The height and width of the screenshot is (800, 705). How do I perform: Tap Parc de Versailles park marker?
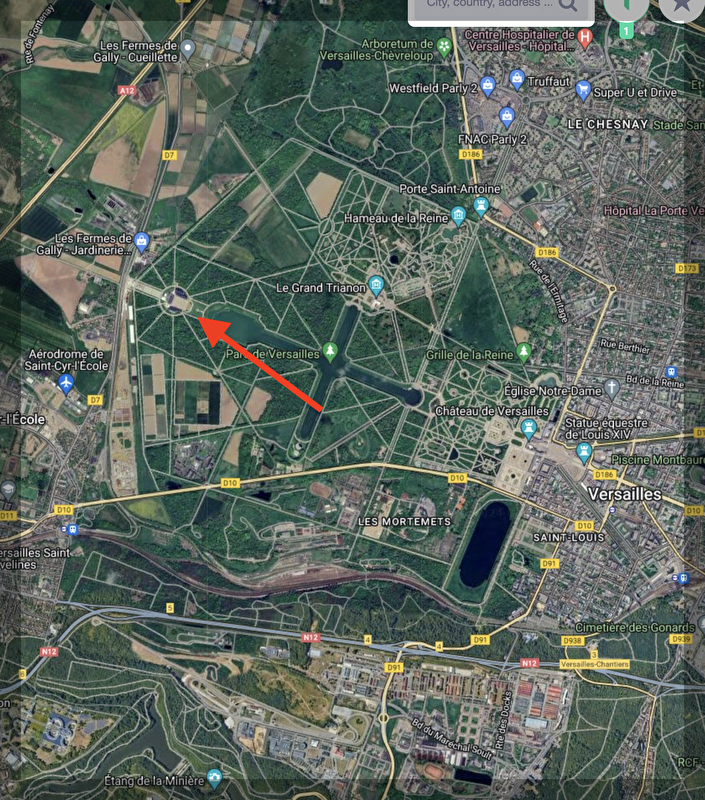[x=330, y=352]
